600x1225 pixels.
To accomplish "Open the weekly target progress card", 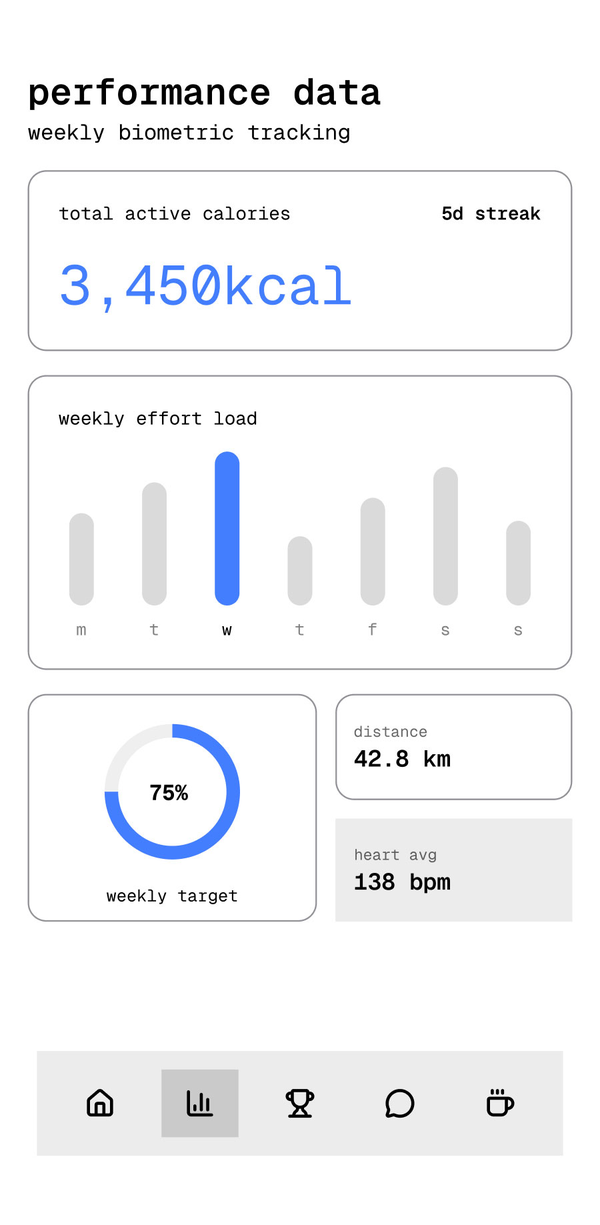I will (x=172, y=808).
